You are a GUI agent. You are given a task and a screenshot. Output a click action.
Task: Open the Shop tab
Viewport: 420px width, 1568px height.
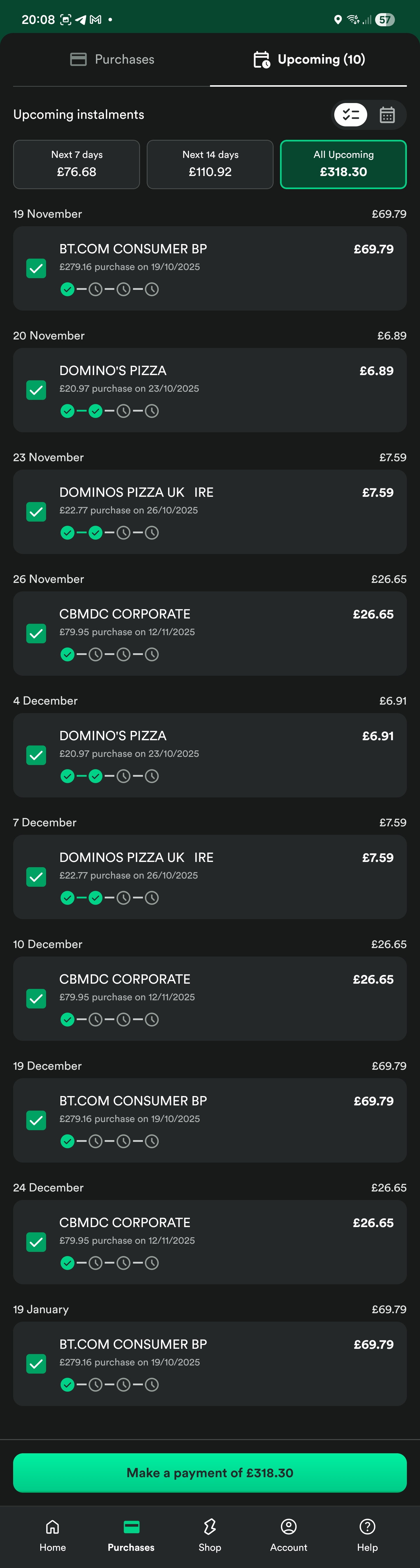click(210, 1534)
